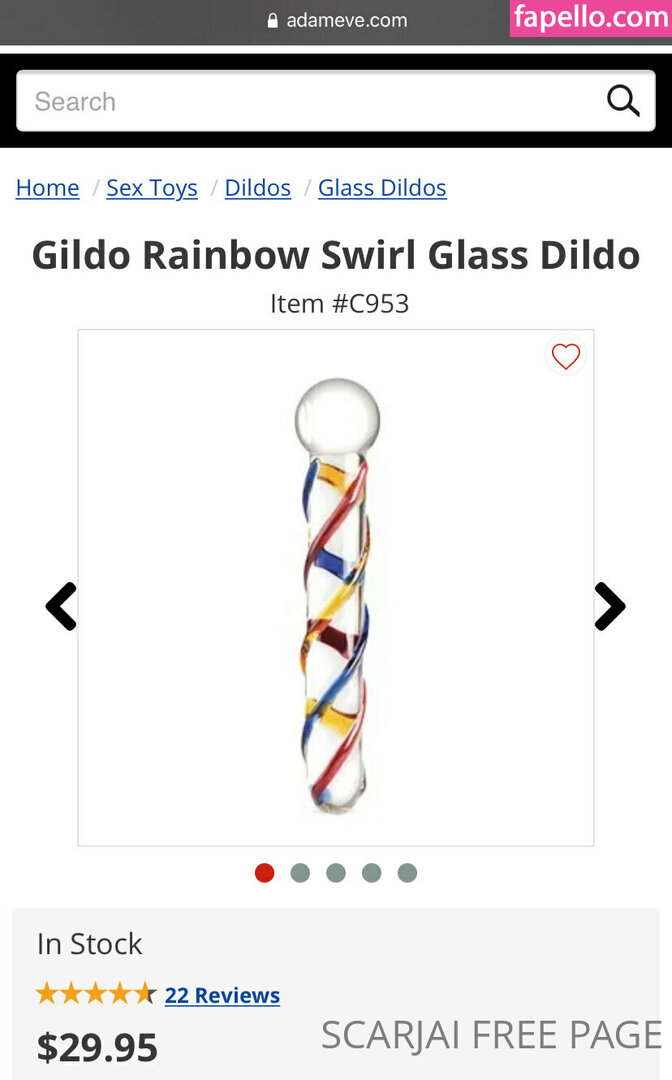Add product to wishlist with heart icon
Image resolution: width=672 pixels, height=1080 pixels.
[566, 356]
